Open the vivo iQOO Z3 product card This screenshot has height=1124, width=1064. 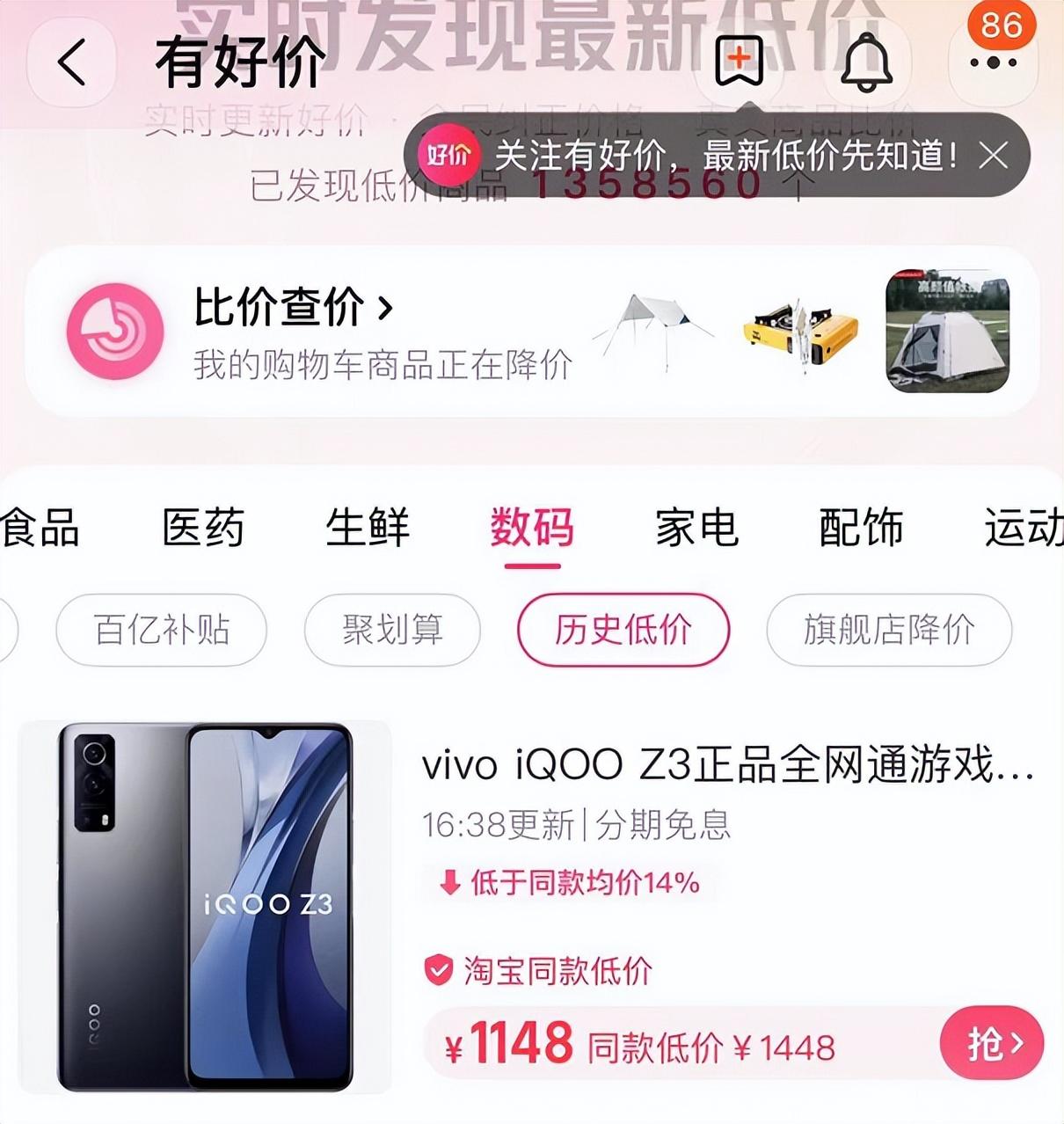tap(727, 765)
